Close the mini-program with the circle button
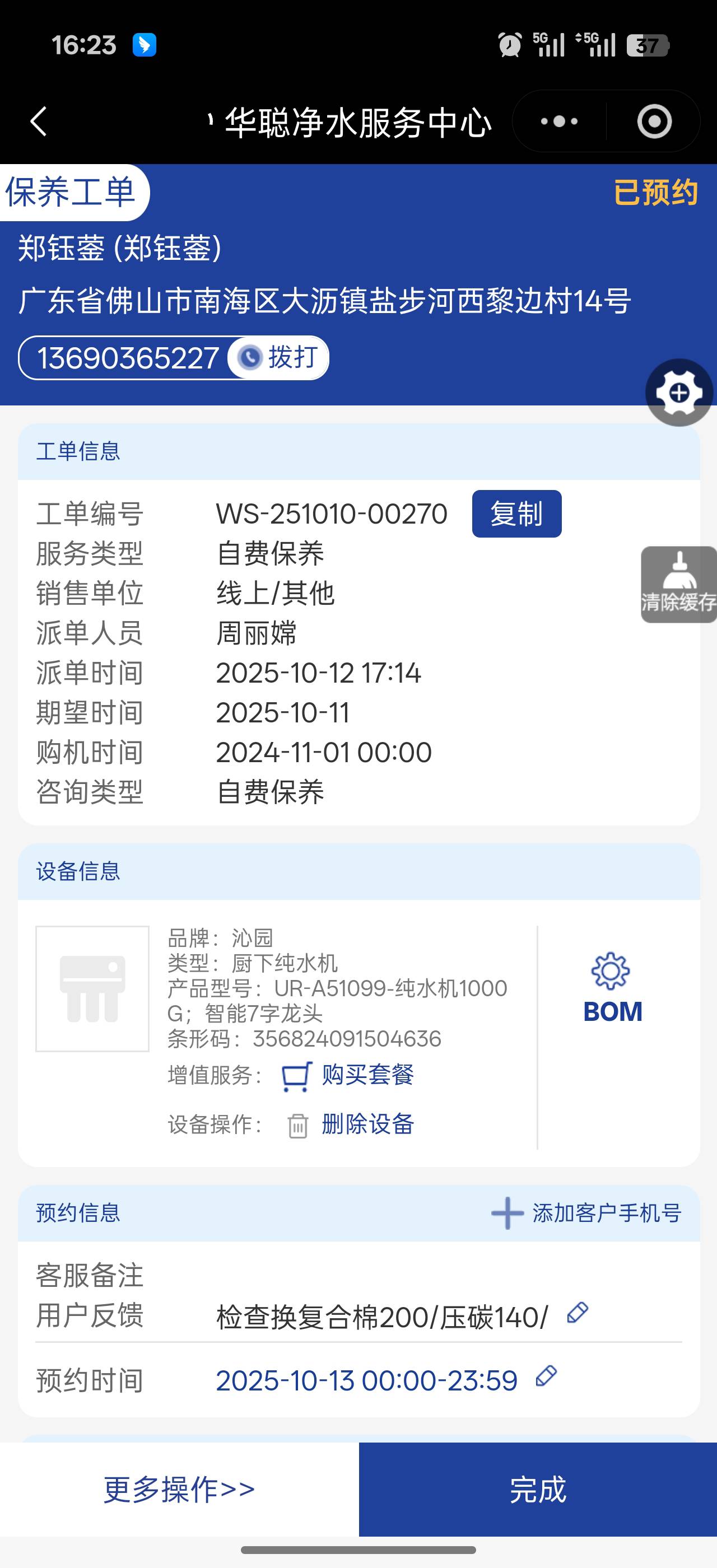Screen dimensions: 717x1568 [x=654, y=121]
